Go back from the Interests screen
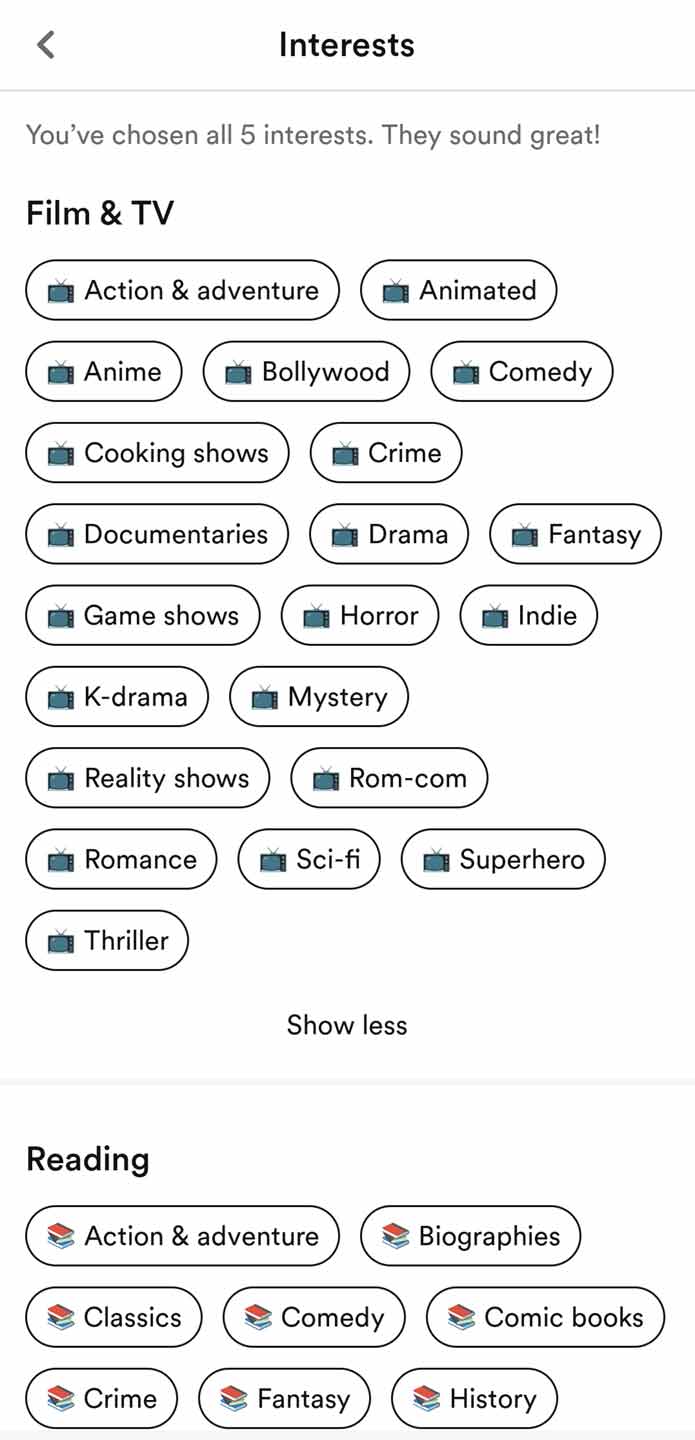Screen dimensions: 695x1440 click(x=46, y=45)
